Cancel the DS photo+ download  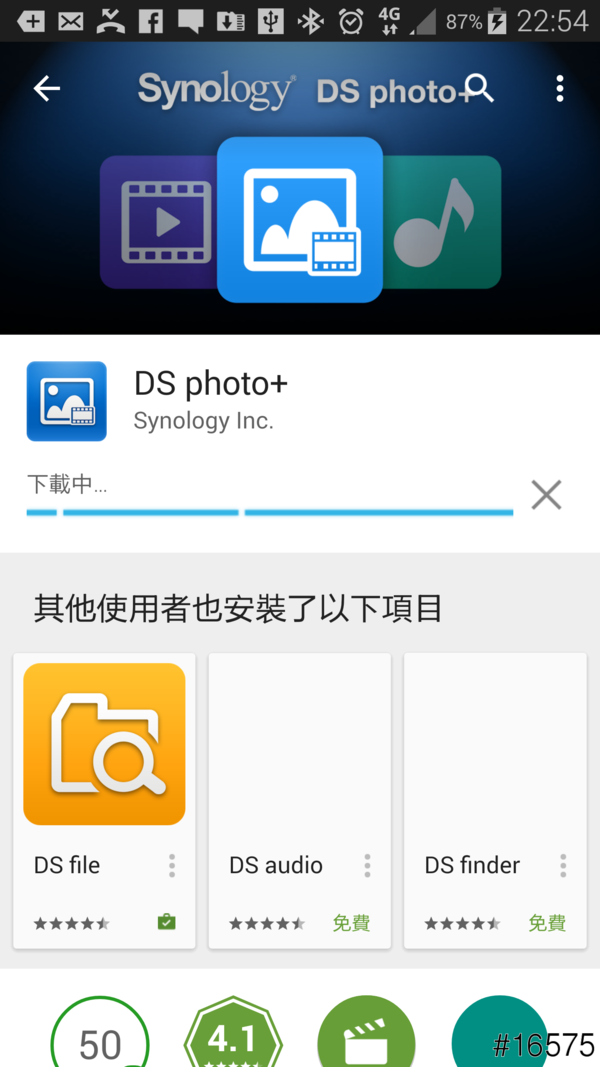[546, 494]
